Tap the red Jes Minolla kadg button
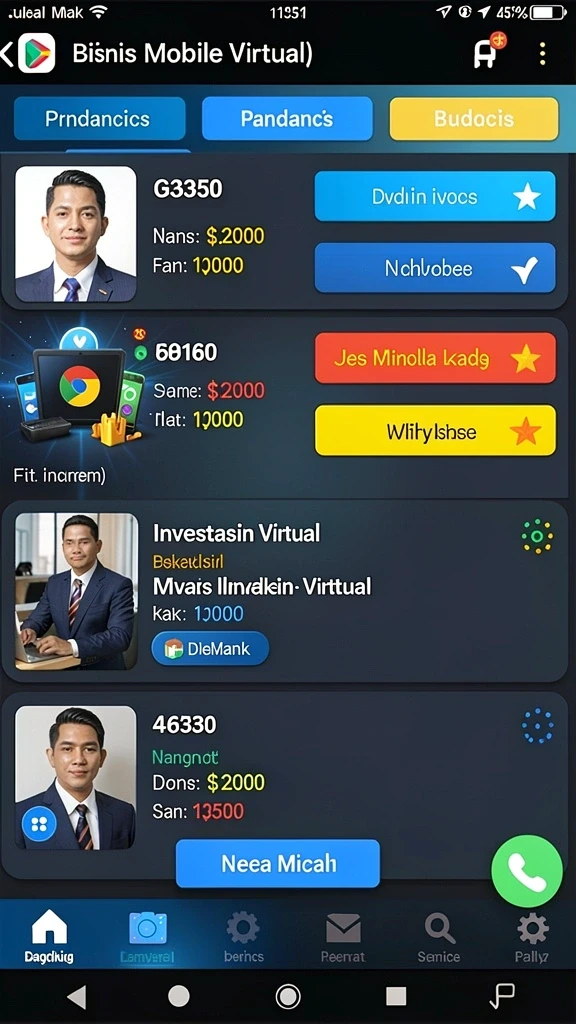This screenshot has height=1024, width=576. click(435, 358)
